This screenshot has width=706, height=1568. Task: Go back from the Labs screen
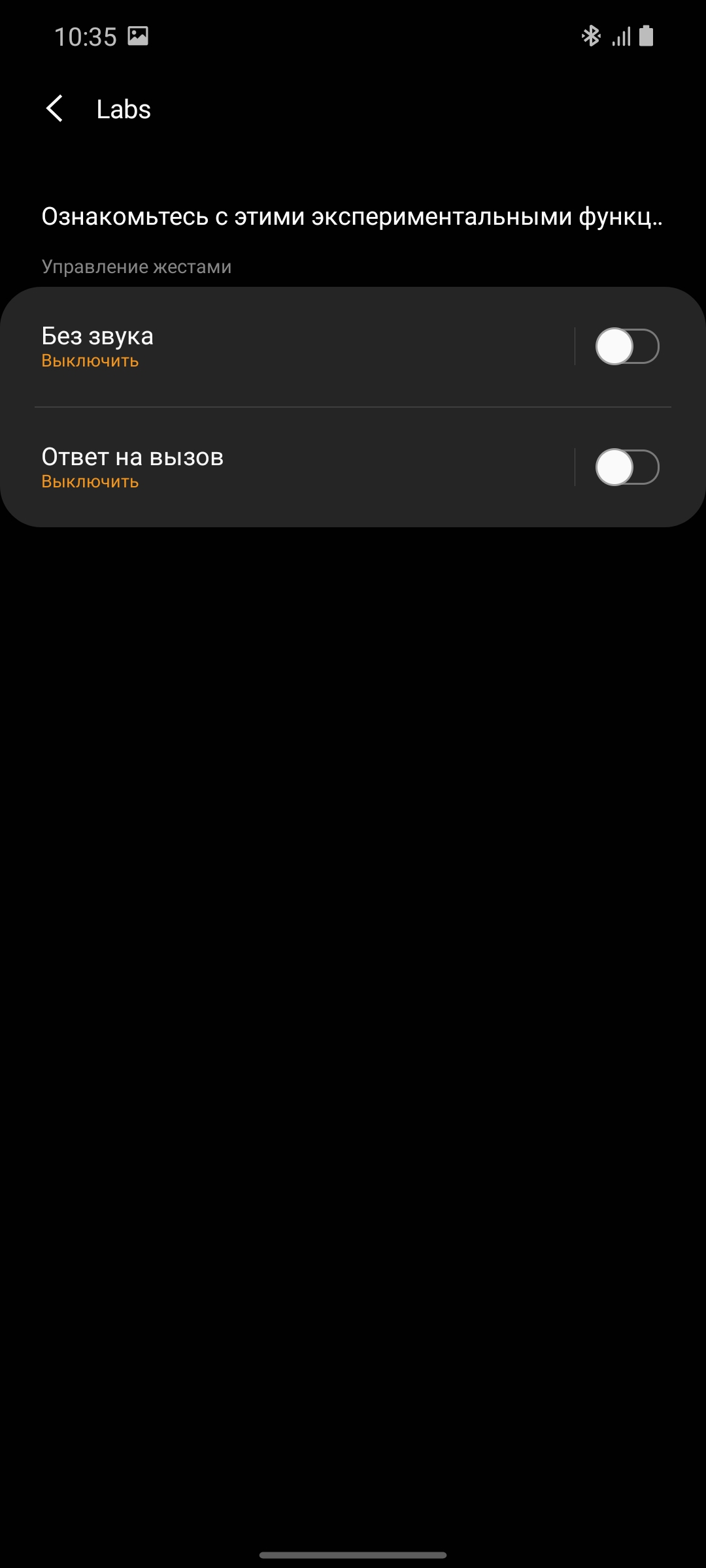point(55,108)
